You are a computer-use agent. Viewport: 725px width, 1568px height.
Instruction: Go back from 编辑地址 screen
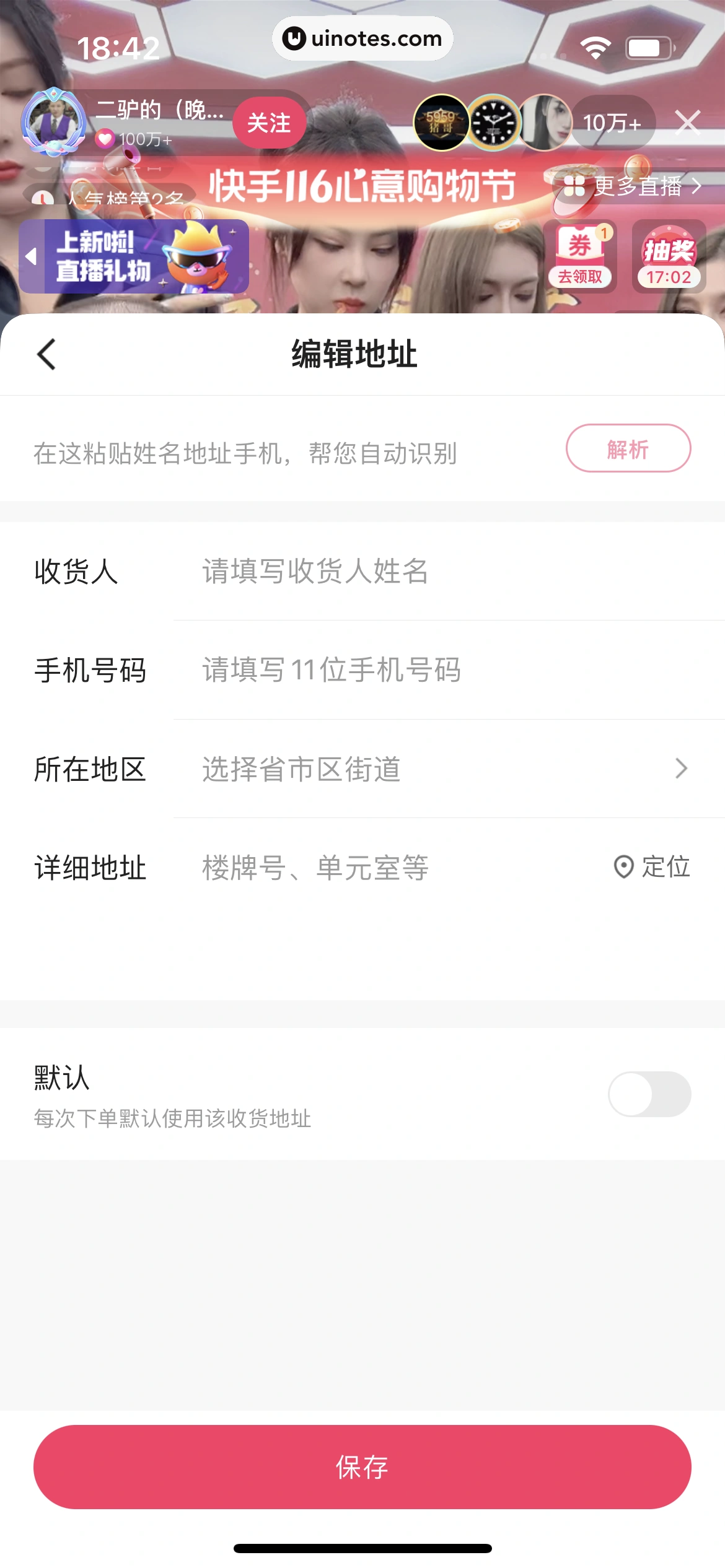46,354
